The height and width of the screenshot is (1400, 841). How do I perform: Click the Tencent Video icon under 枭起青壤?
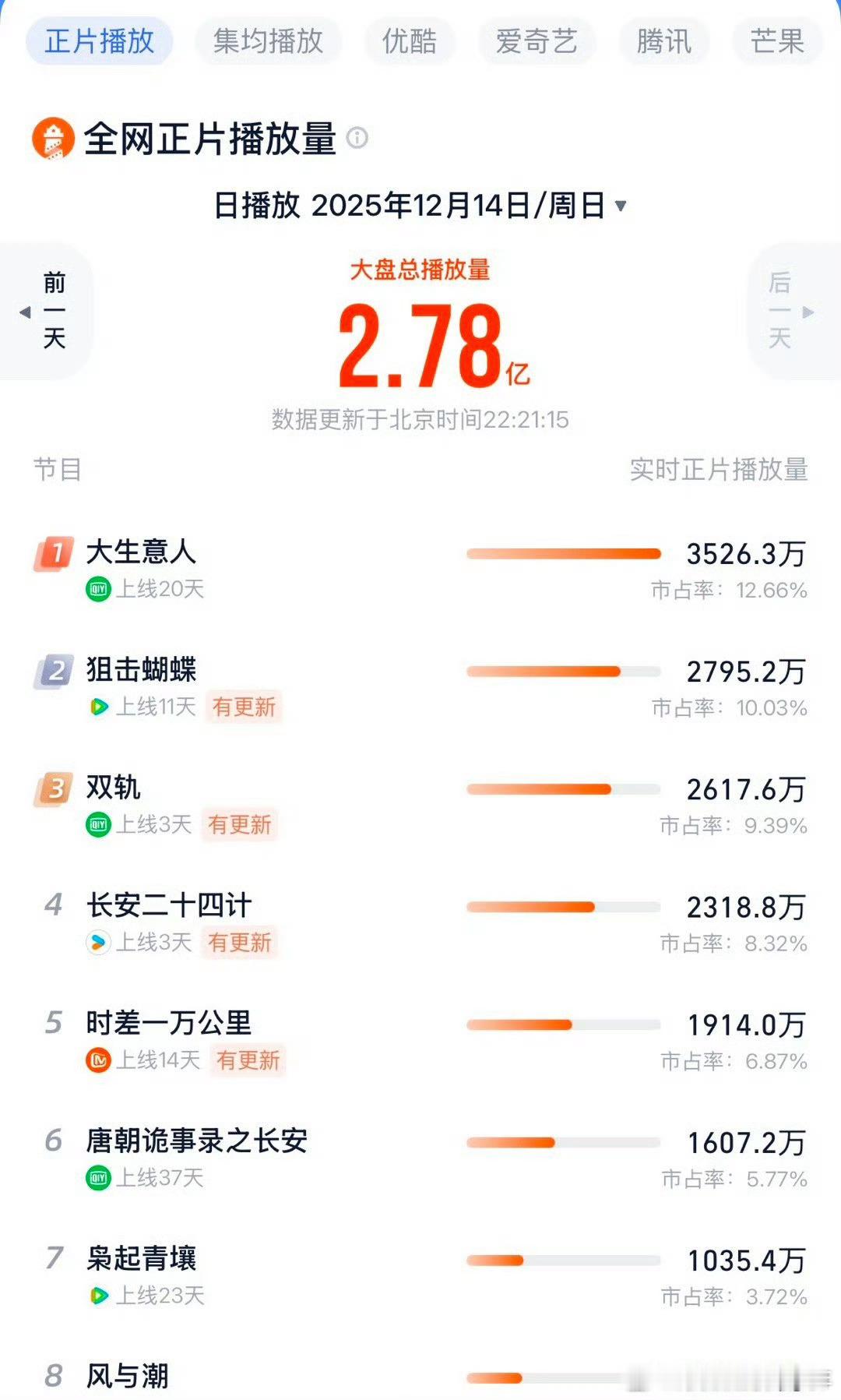[x=99, y=1295]
